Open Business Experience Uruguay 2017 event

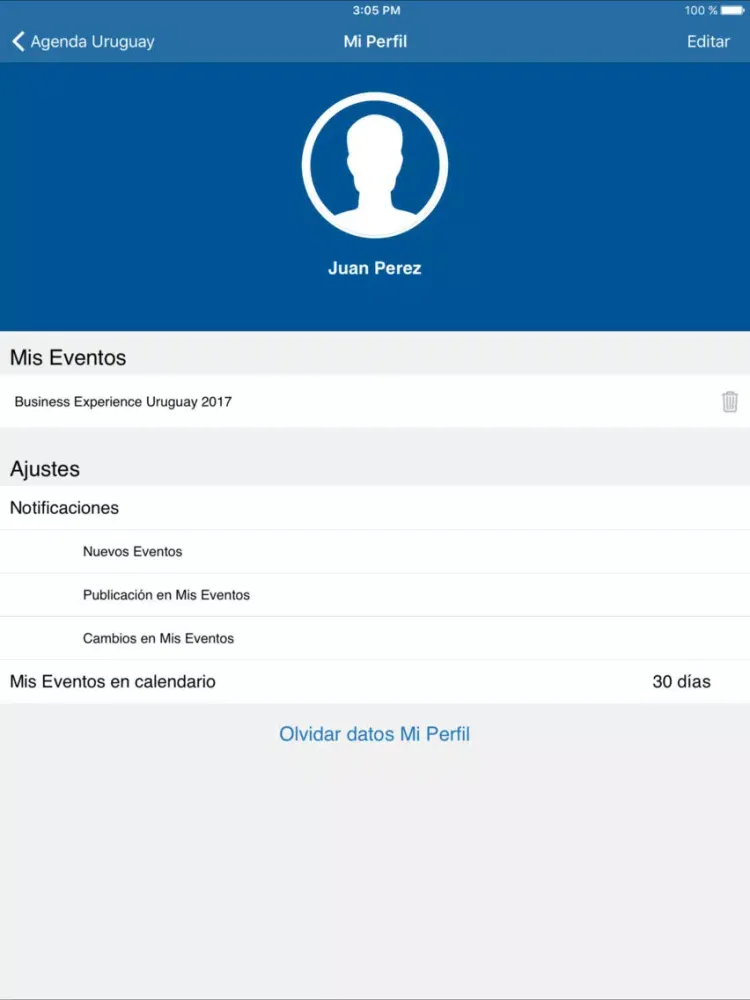click(x=123, y=402)
